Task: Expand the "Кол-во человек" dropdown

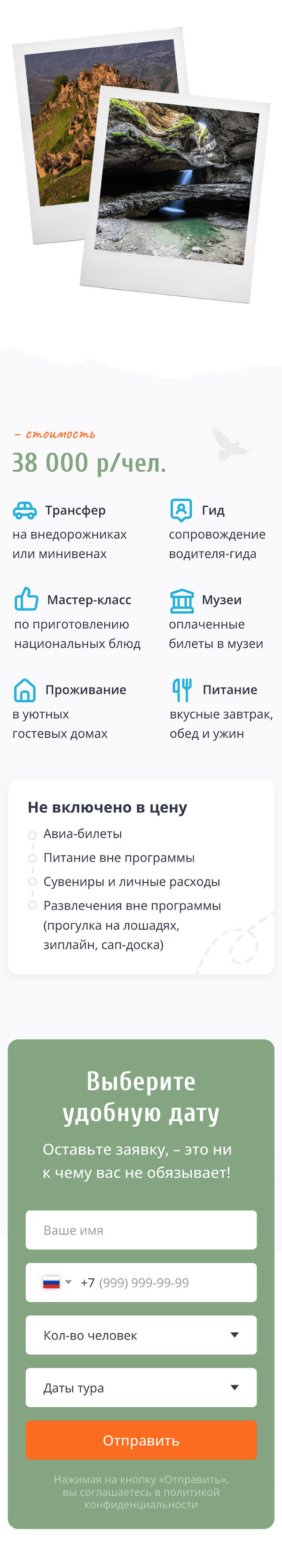Action: (141, 1335)
